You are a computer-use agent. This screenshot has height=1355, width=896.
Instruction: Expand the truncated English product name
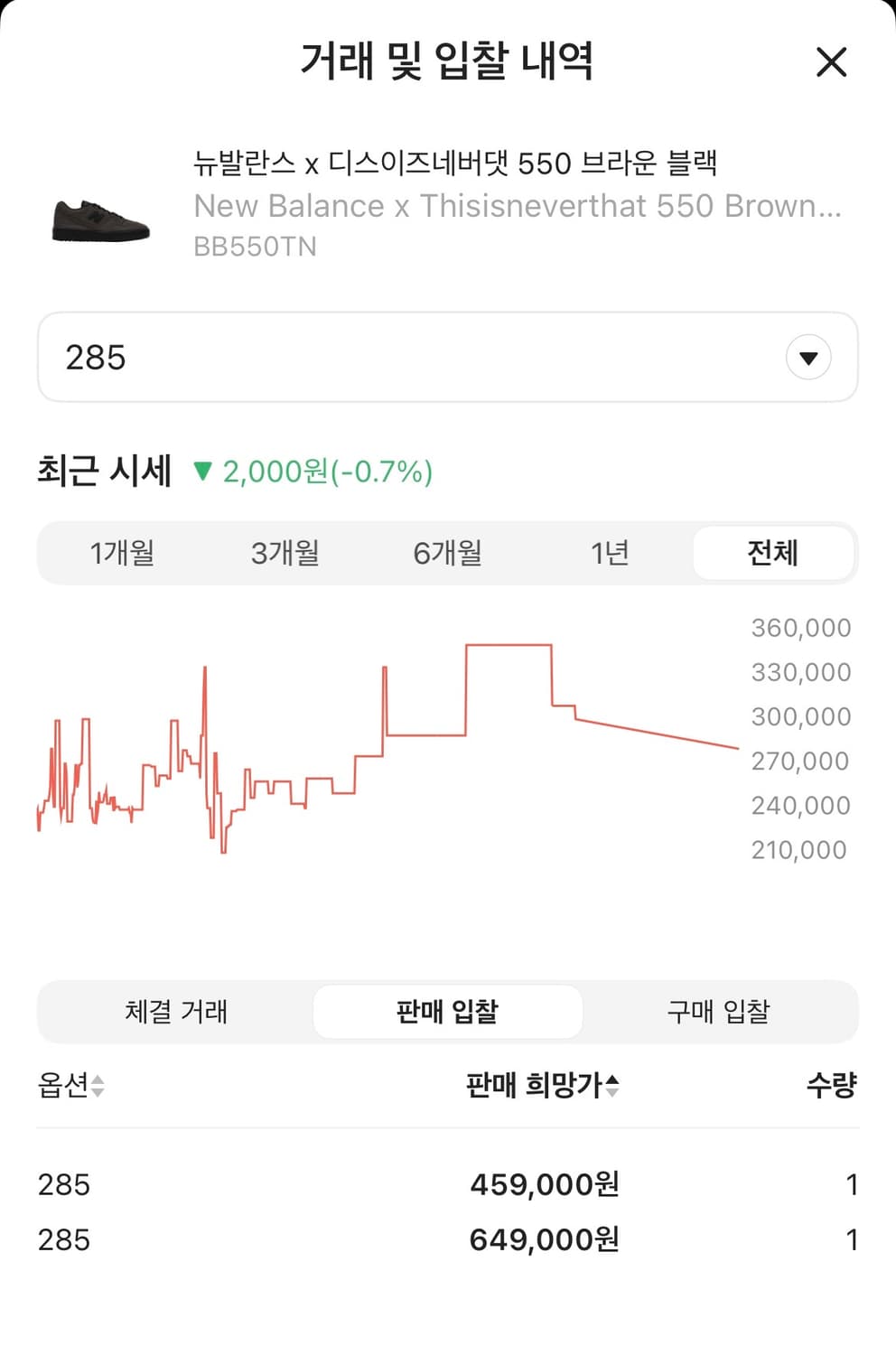(x=515, y=206)
